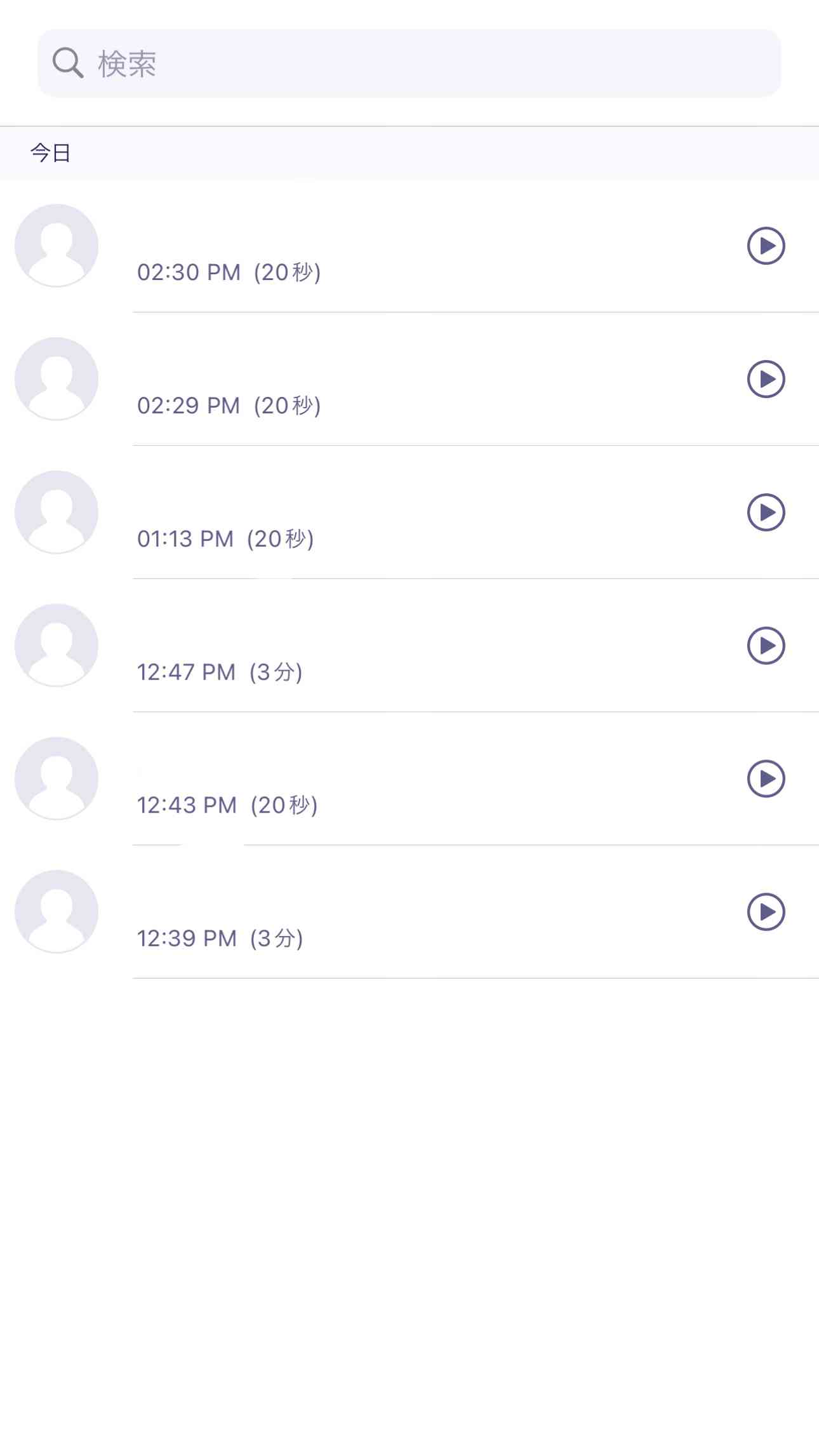Play the 01:13 PM recording

[x=766, y=512]
